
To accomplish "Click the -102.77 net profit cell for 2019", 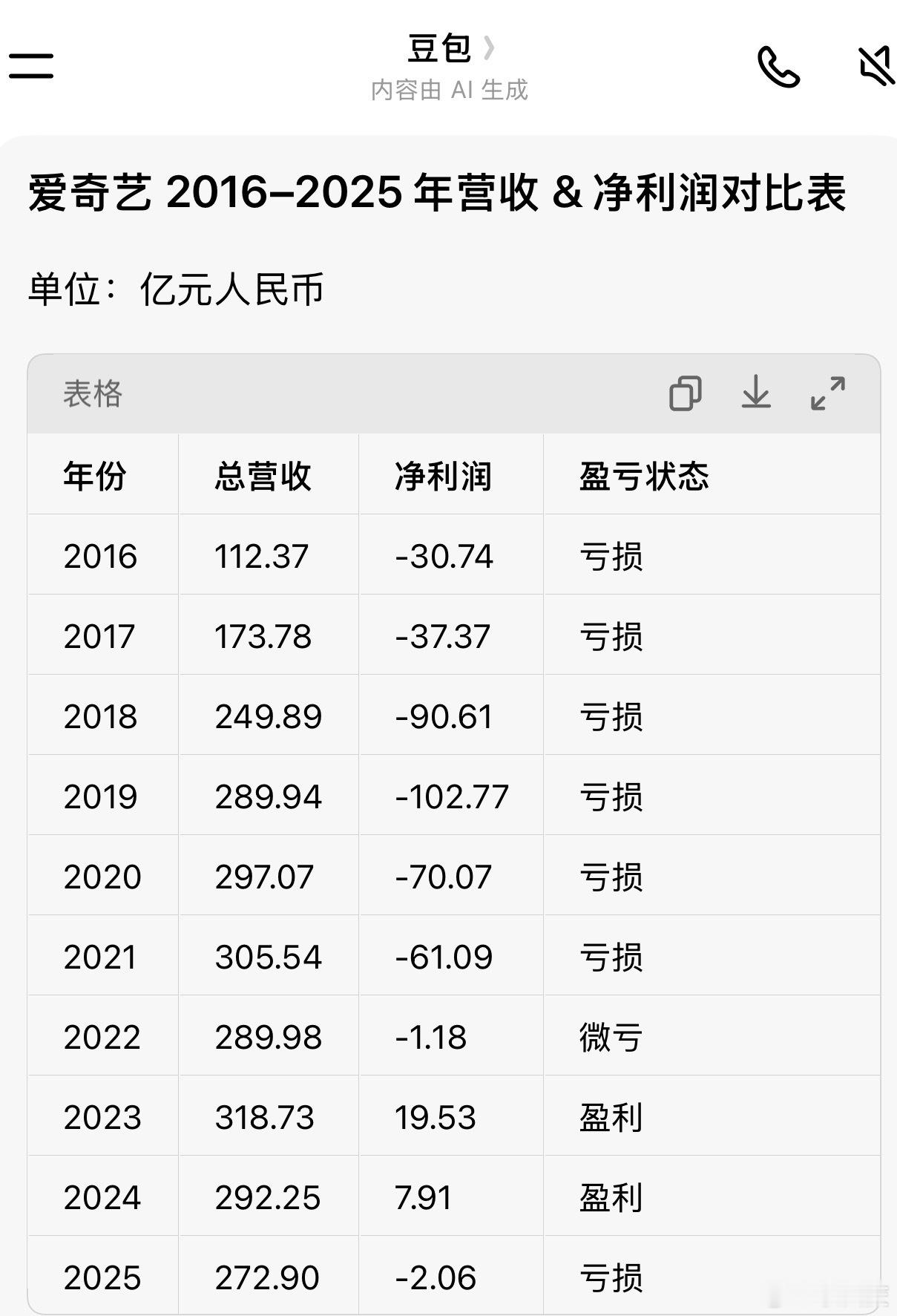I will pos(451,796).
